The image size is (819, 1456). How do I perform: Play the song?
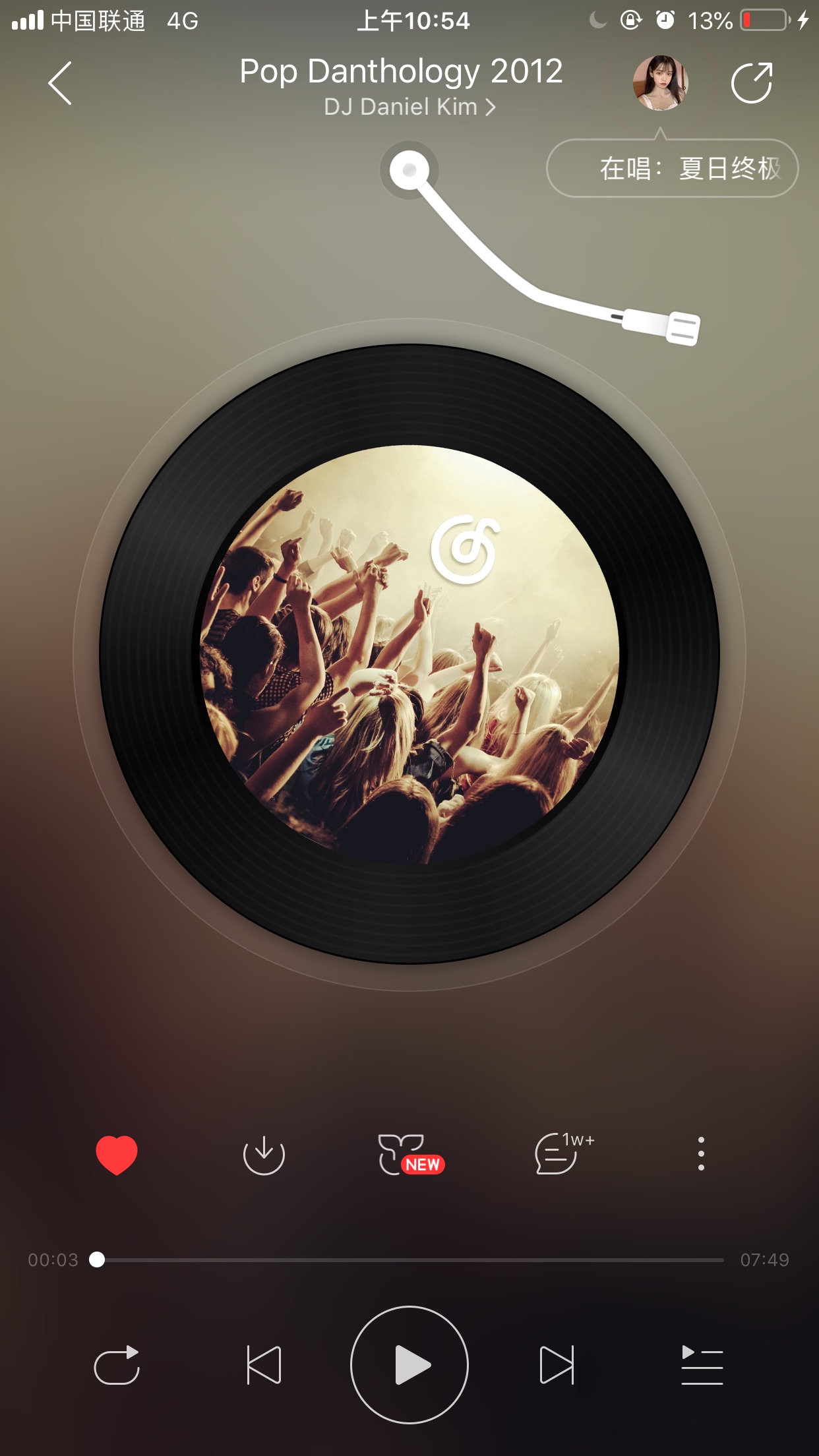pyautogui.click(x=409, y=1365)
